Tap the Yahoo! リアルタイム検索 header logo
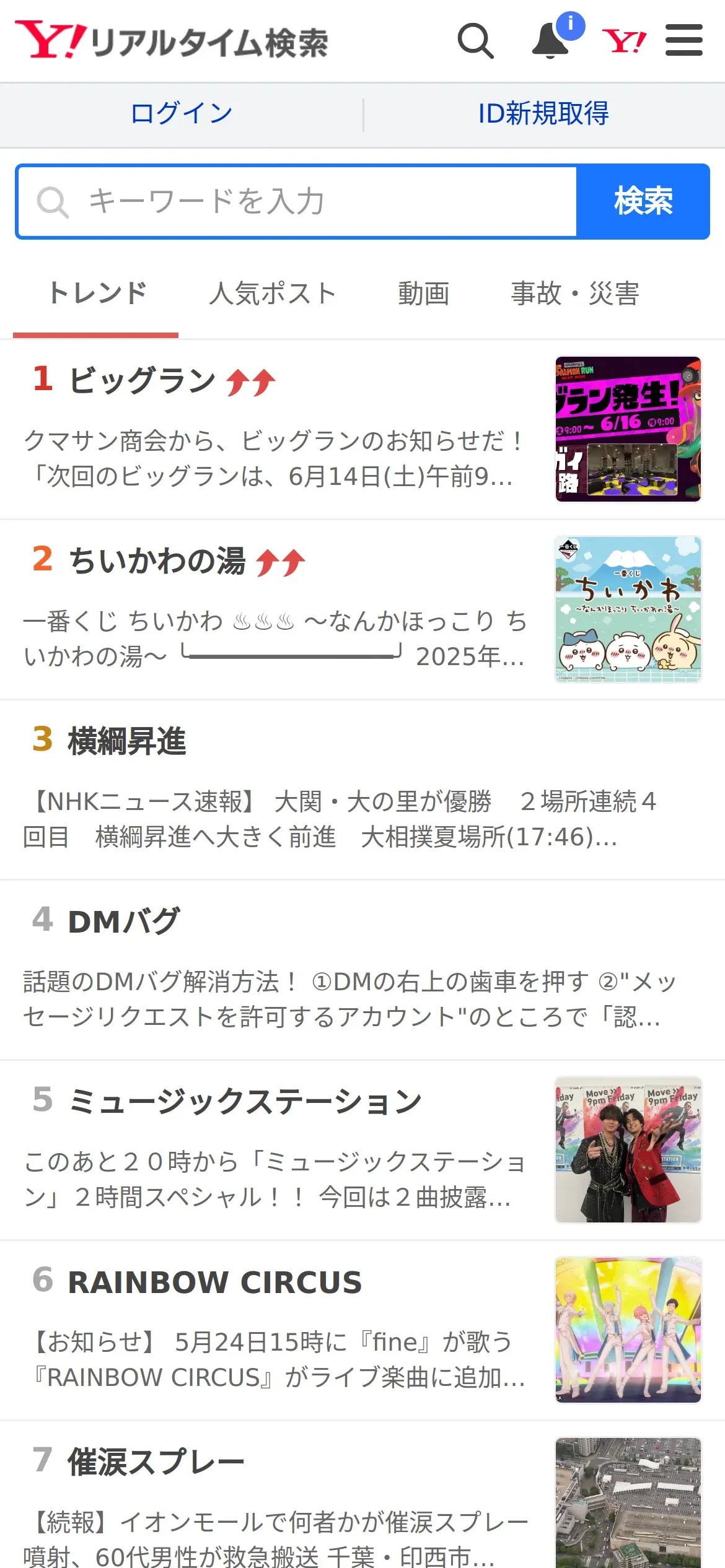Viewport: 725px width, 1568px height. 172,41
